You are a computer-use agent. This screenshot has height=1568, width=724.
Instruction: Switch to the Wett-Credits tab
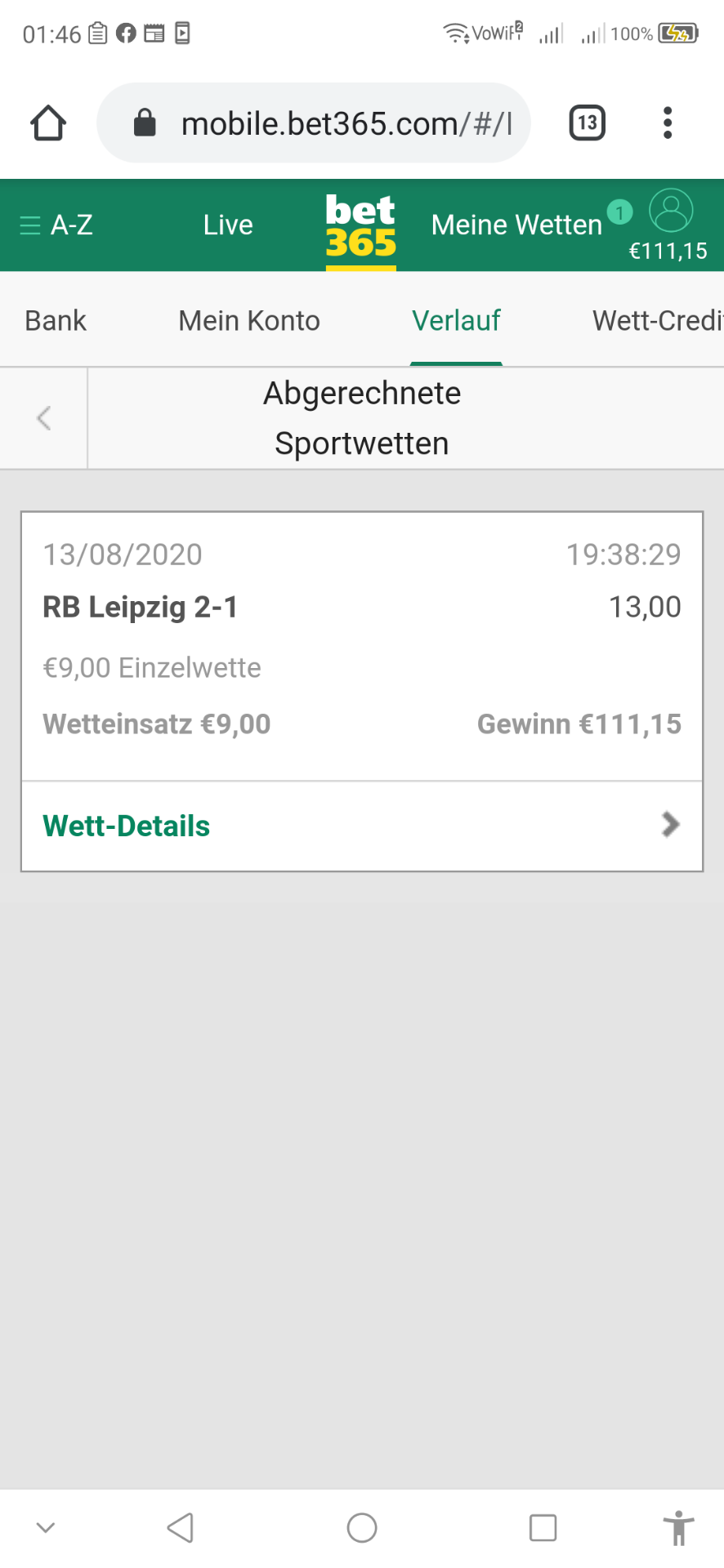658,321
